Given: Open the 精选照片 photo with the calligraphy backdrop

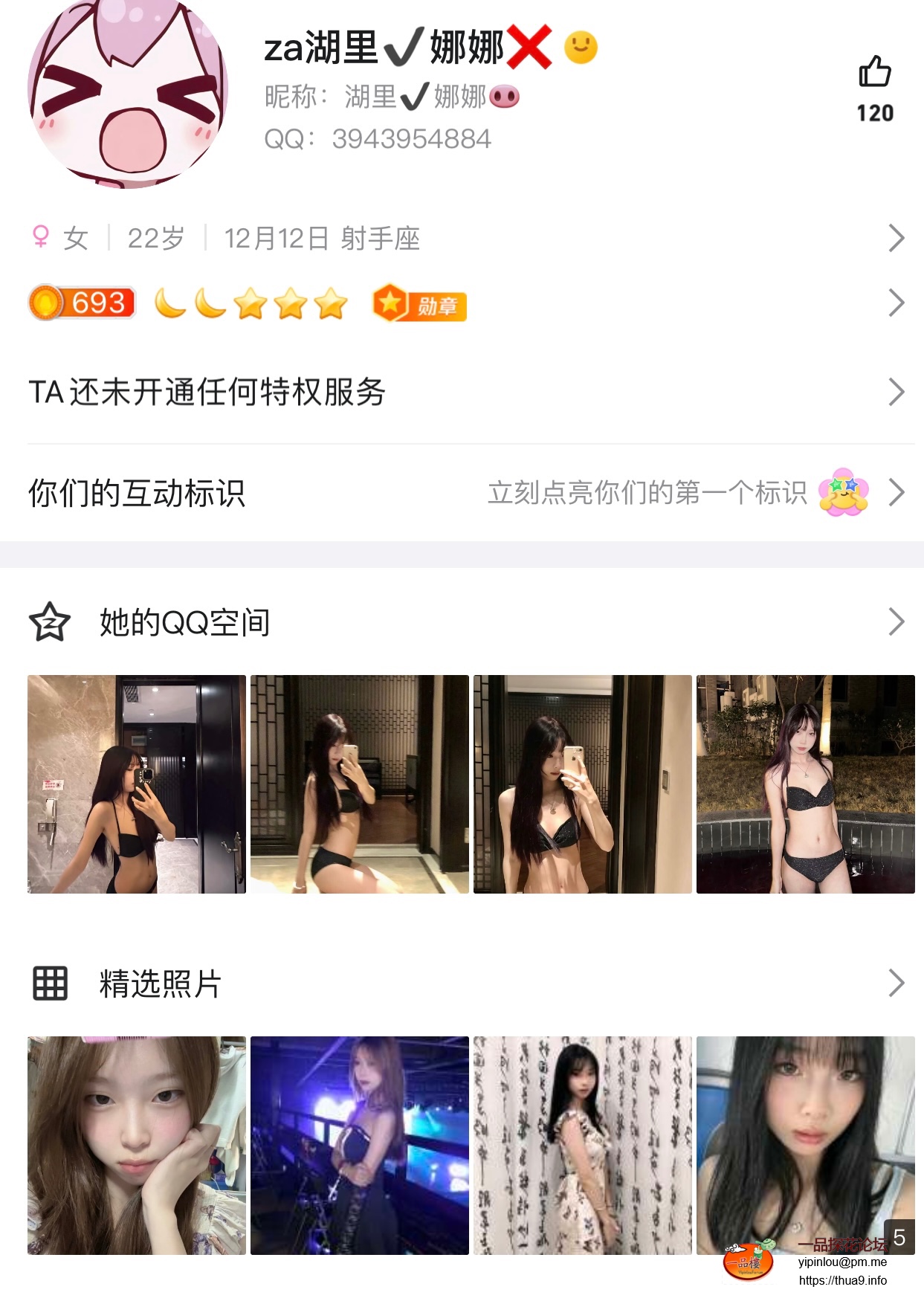Looking at the screenshot, I should 582,1145.
